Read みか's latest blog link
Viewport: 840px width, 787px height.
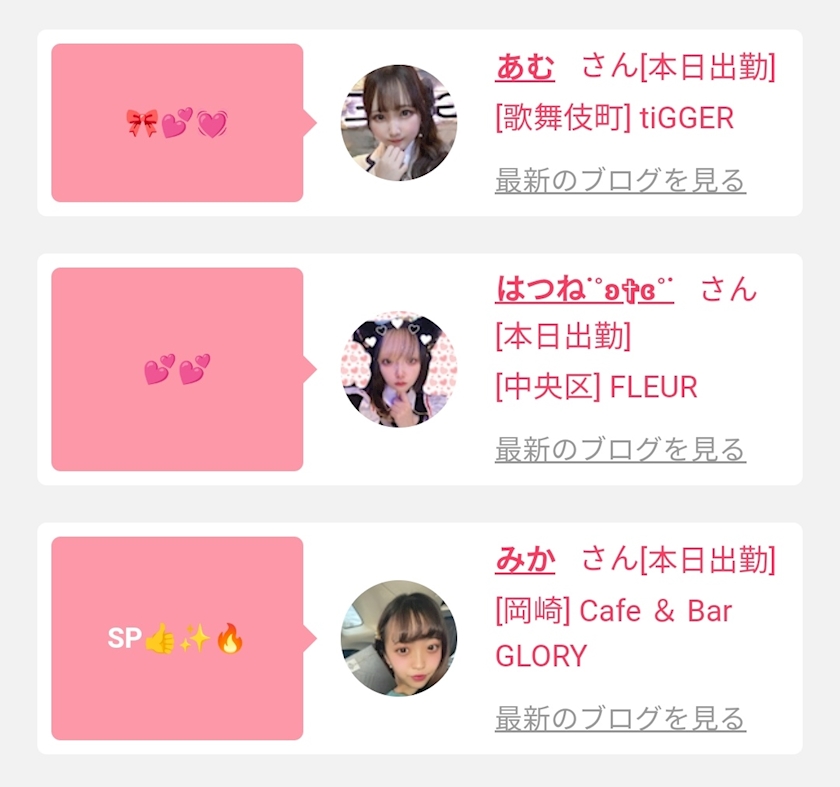pyautogui.click(x=620, y=718)
